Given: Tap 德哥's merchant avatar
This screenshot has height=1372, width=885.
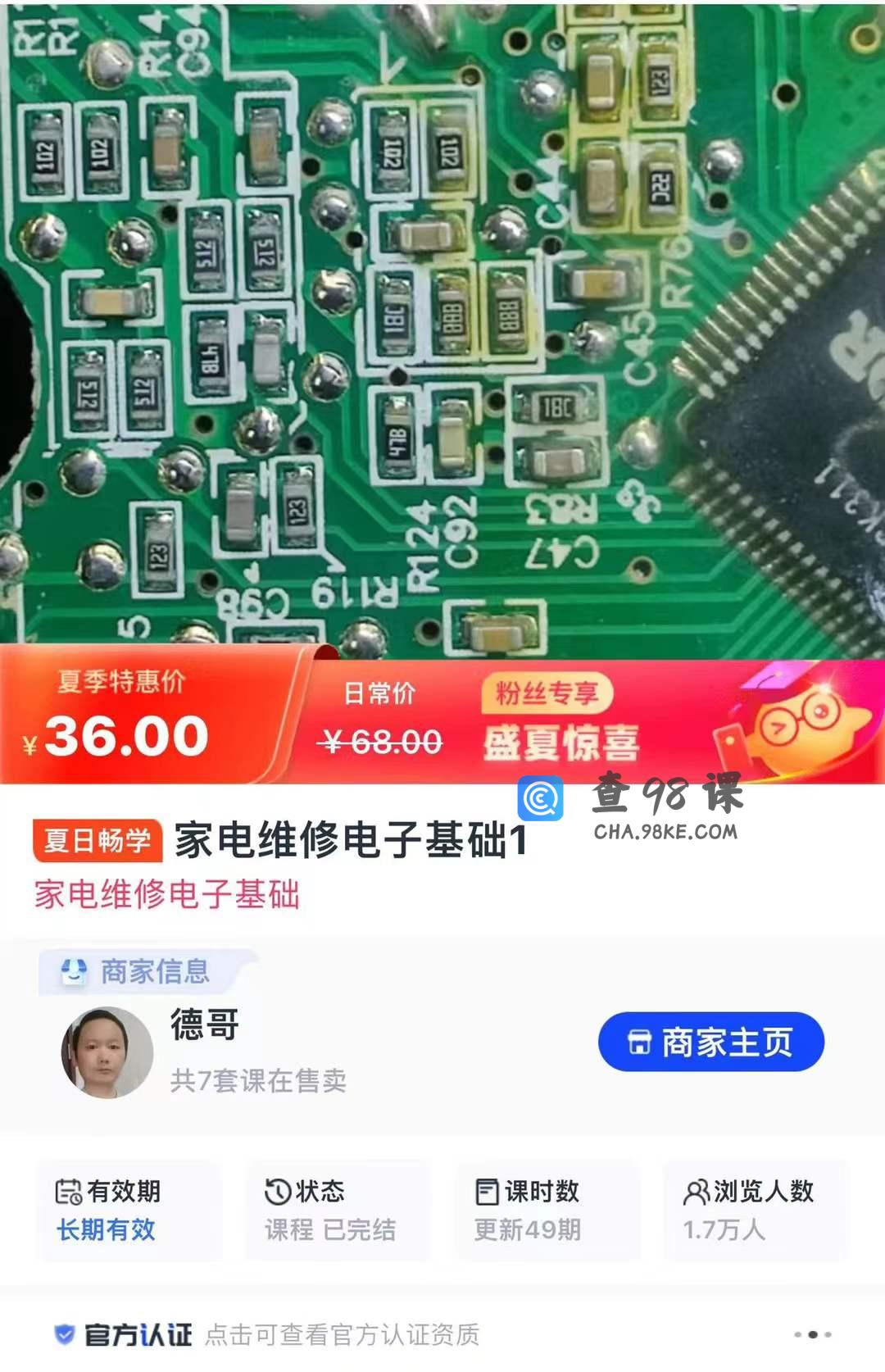Looking at the screenshot, I should [x=107, y=1052].
